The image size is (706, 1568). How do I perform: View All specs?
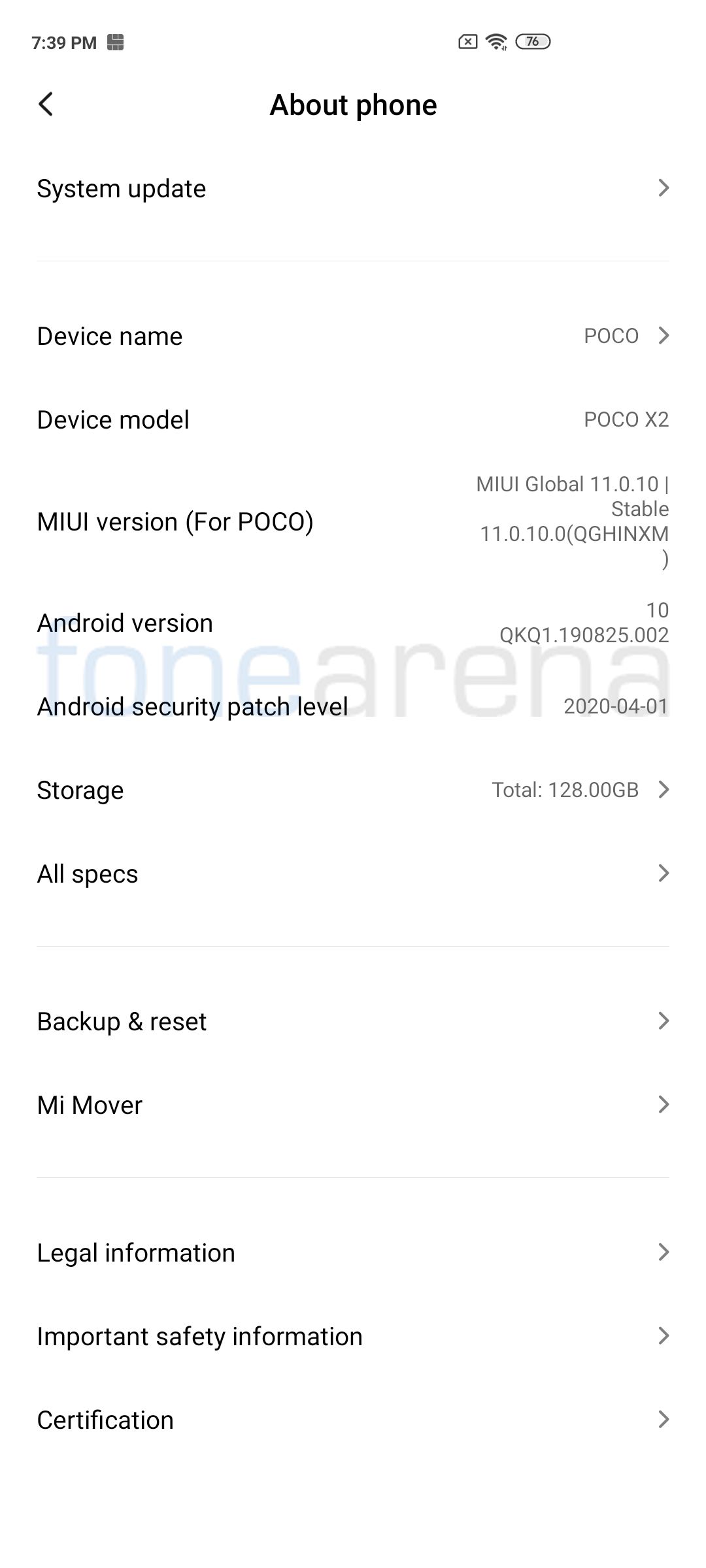[x=353, y=874]
